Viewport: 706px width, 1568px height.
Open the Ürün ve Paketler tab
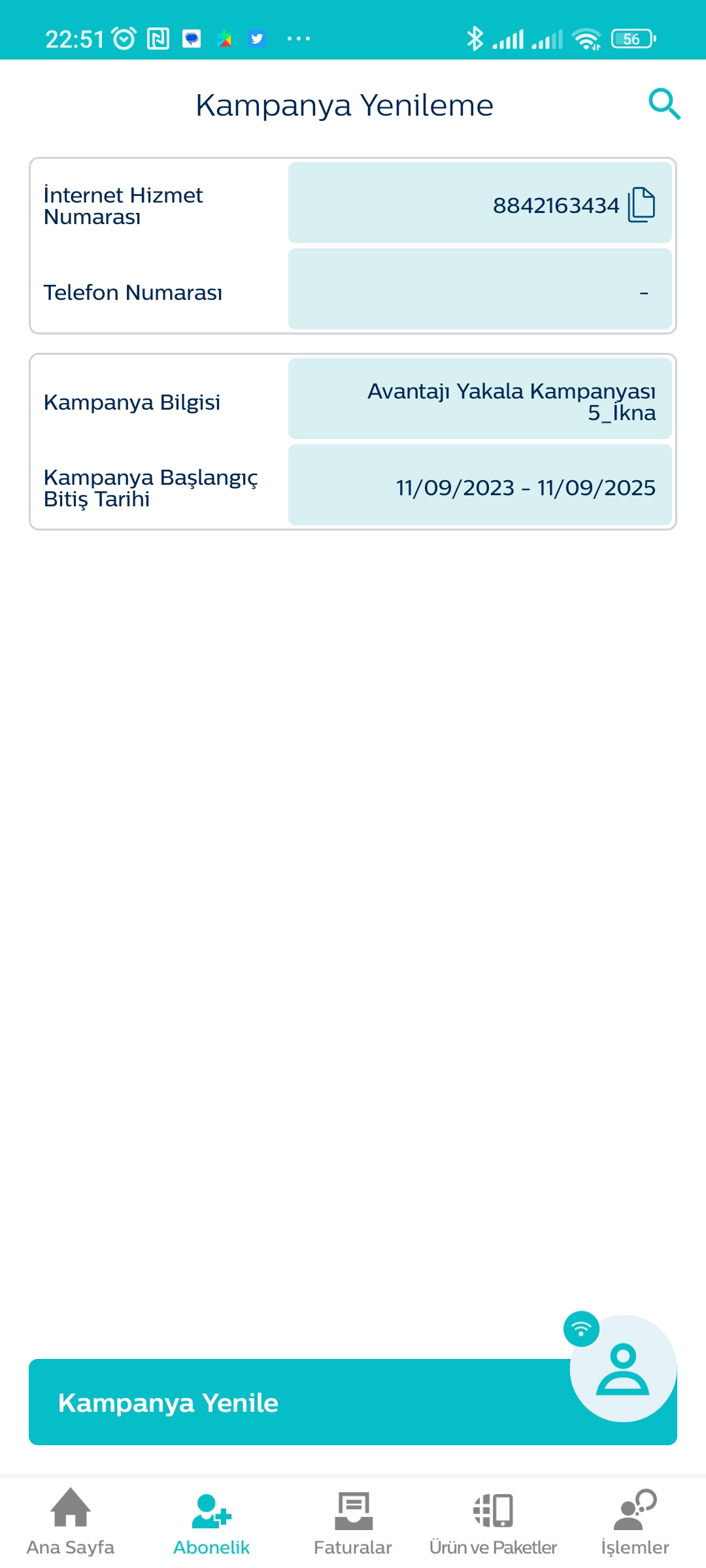tap(494, 1522)
